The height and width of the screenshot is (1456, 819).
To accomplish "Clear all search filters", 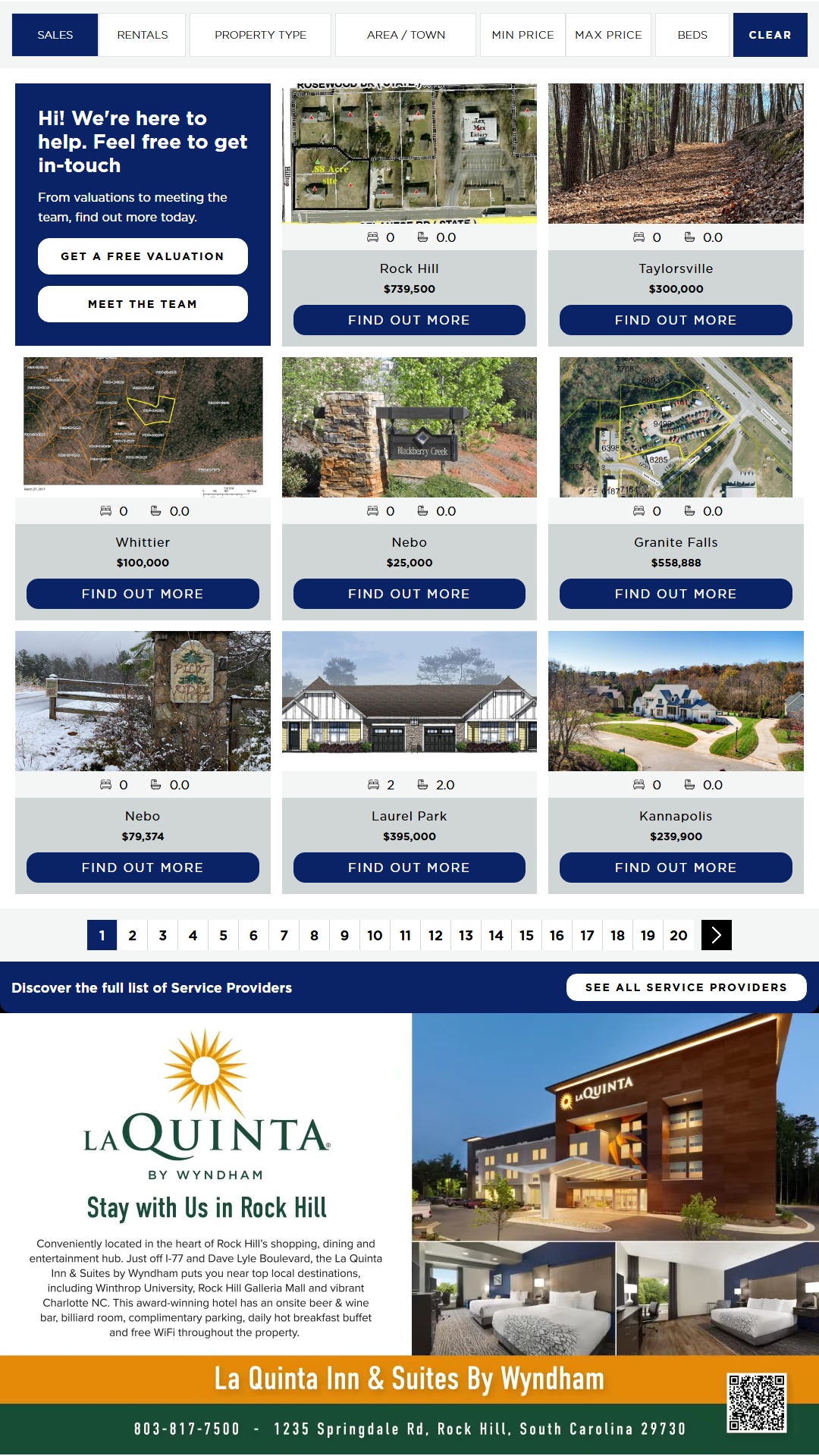I will 770,35.
